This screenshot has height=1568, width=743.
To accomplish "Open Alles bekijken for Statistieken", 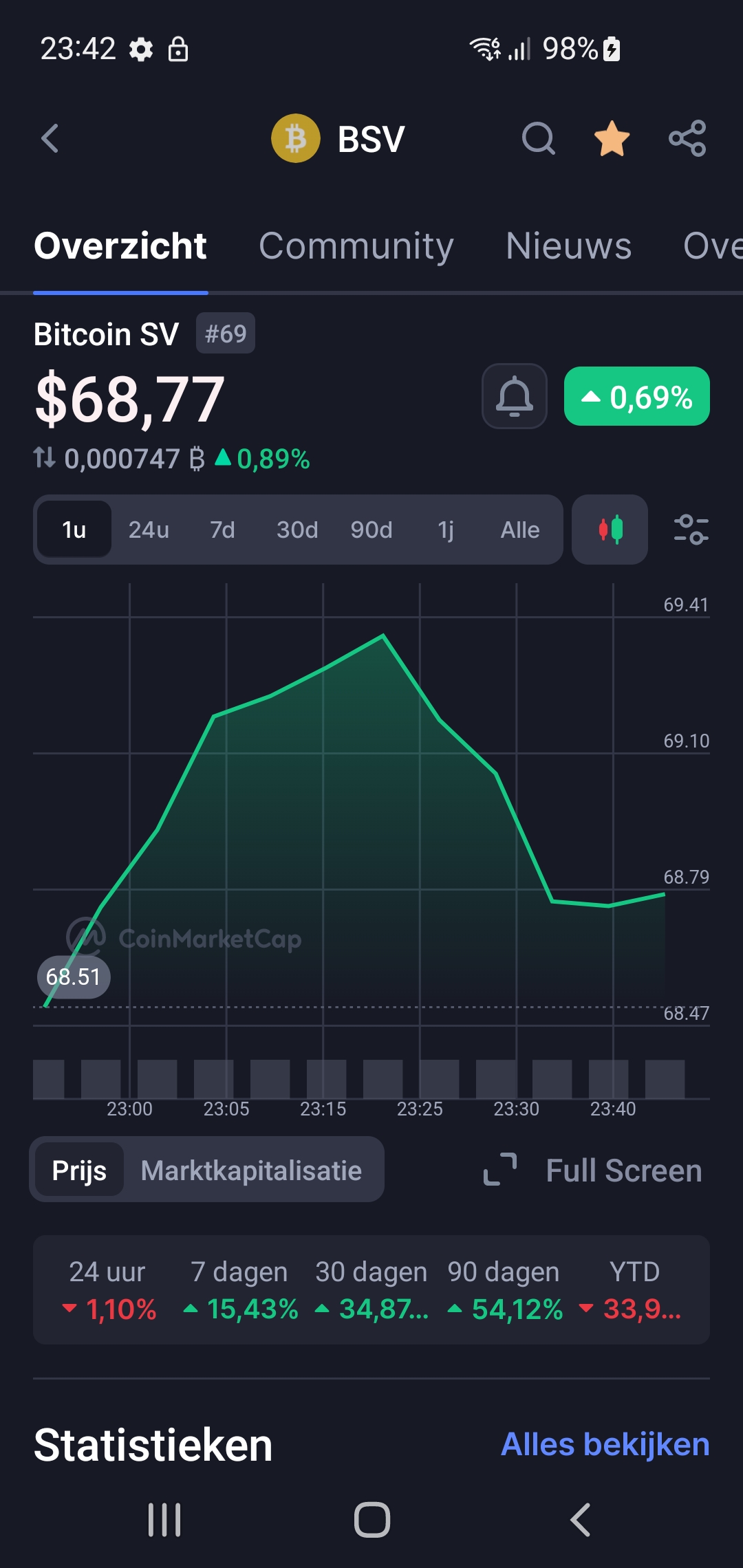I will 605,1444.
